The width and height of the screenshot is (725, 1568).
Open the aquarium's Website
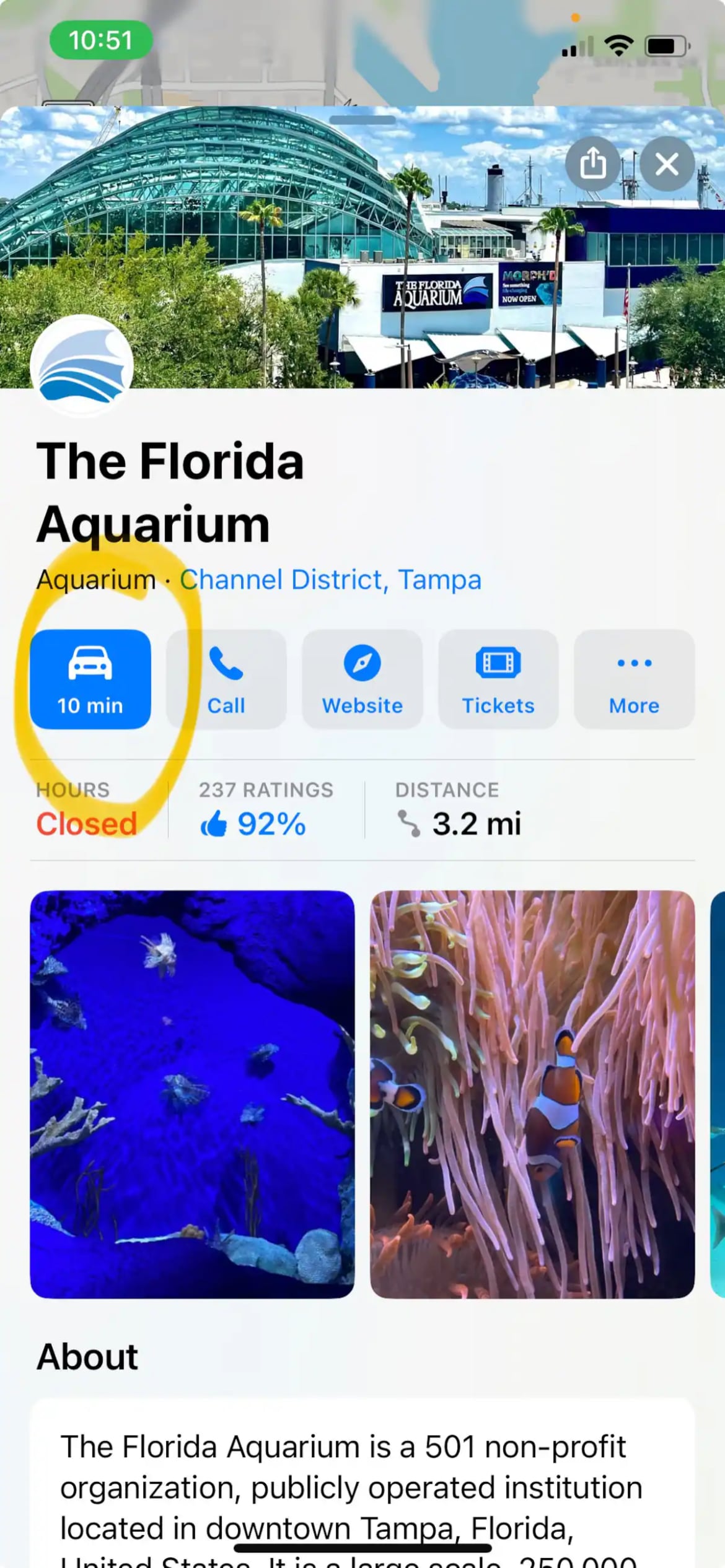tap(362, 679)
